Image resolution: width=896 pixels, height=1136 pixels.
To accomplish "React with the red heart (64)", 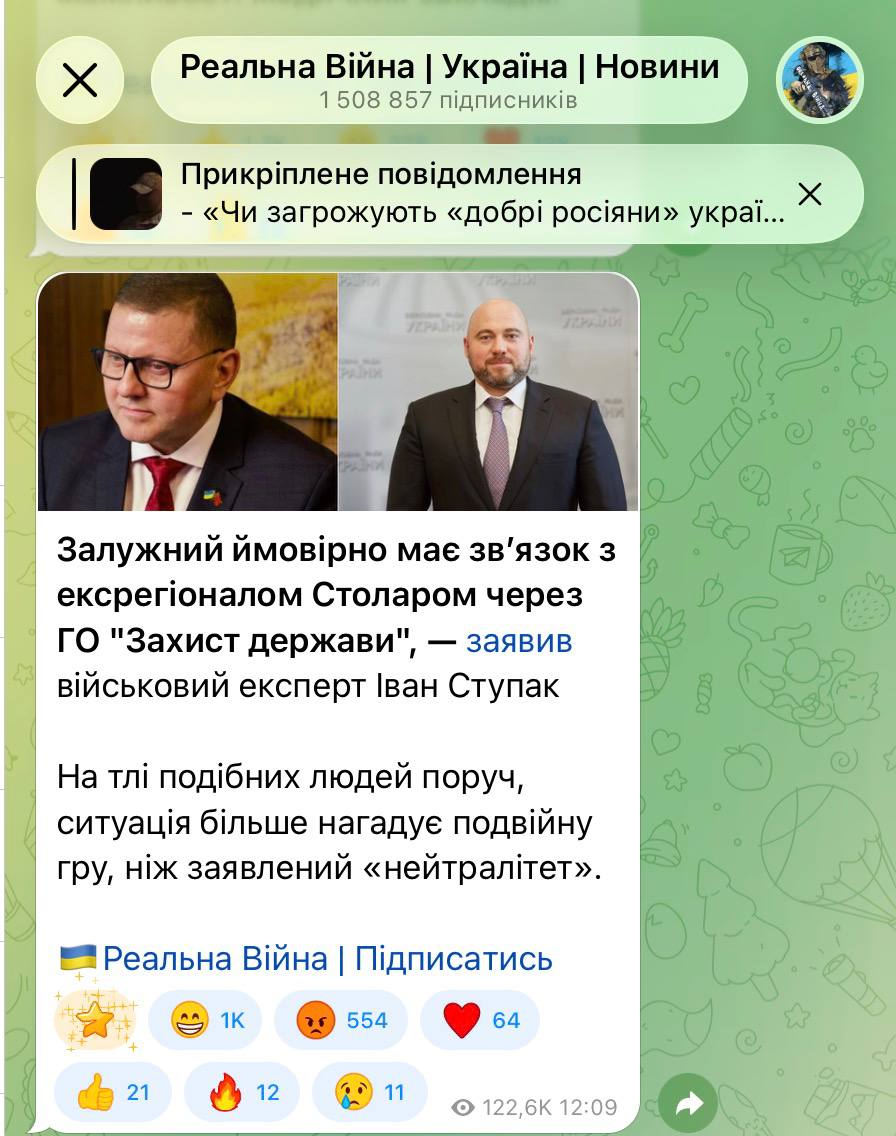I will coord(480,1020).
